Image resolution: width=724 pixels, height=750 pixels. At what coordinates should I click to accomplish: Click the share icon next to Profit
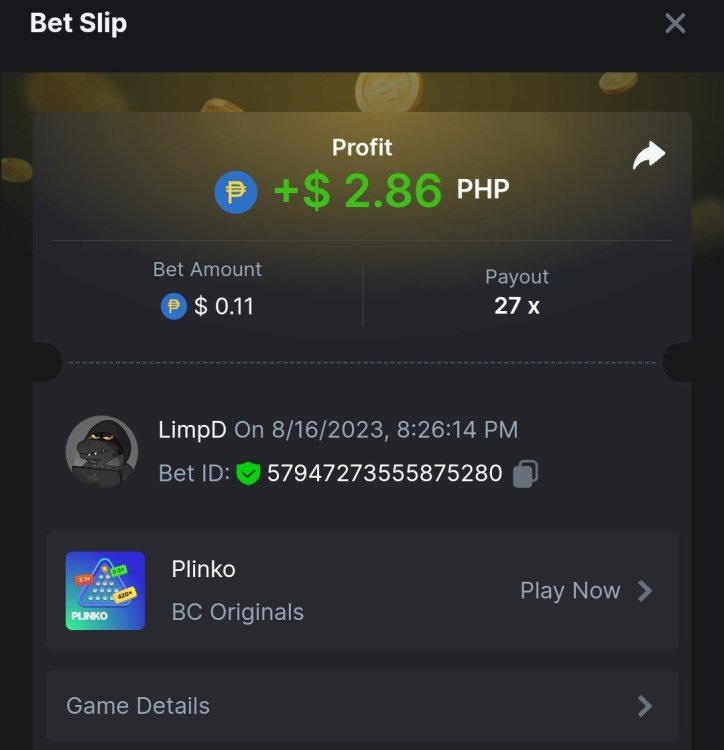point(650,154)
